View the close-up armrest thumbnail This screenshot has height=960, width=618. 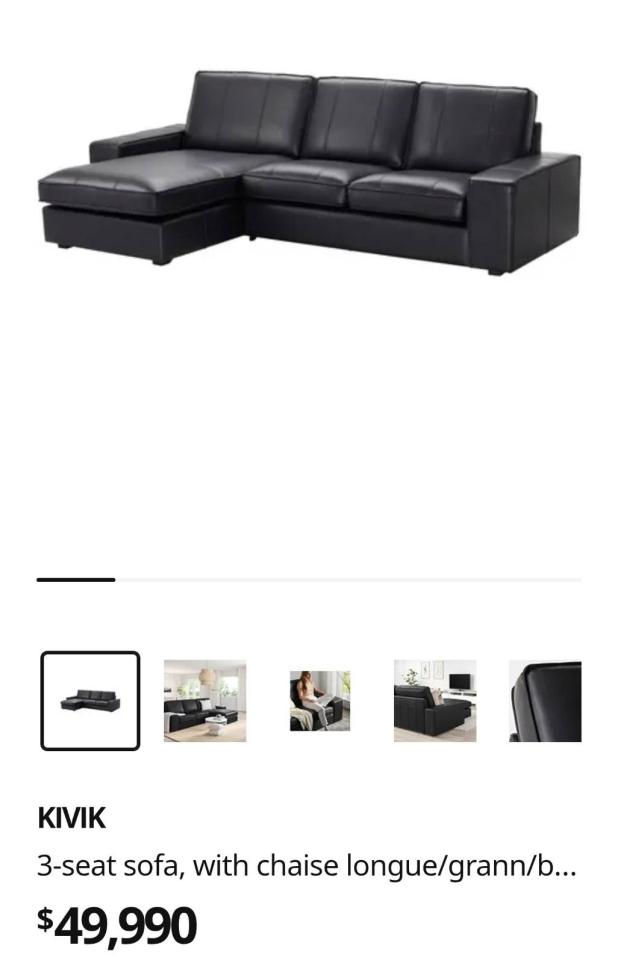click(x=545, y=700)
